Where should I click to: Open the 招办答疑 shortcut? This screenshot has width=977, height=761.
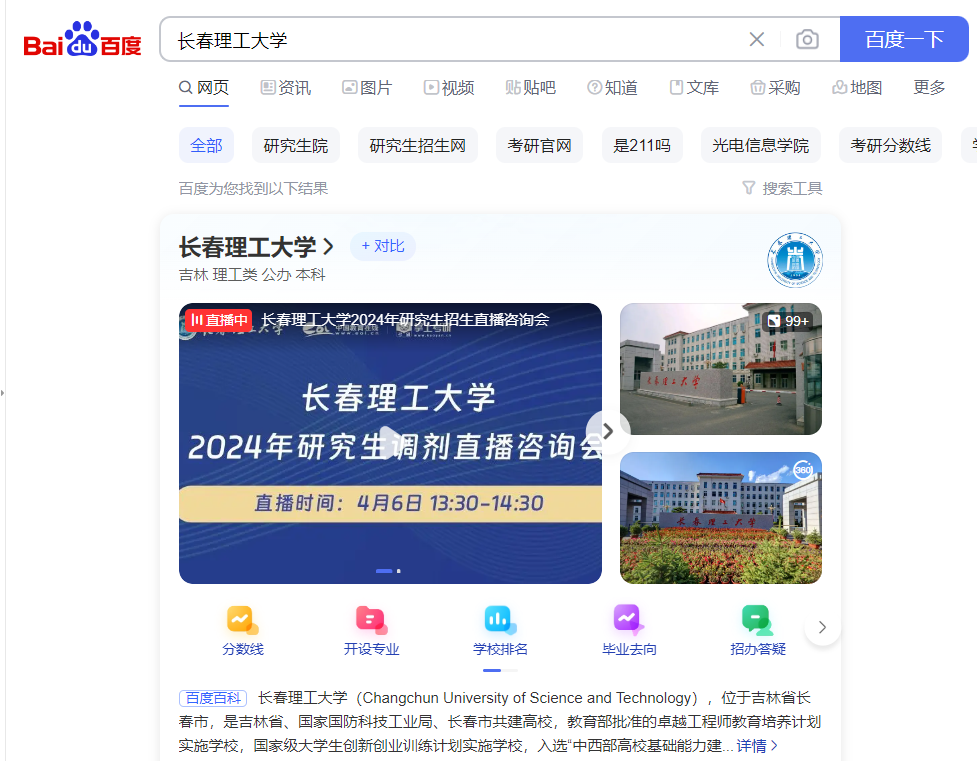pos(758,631)
